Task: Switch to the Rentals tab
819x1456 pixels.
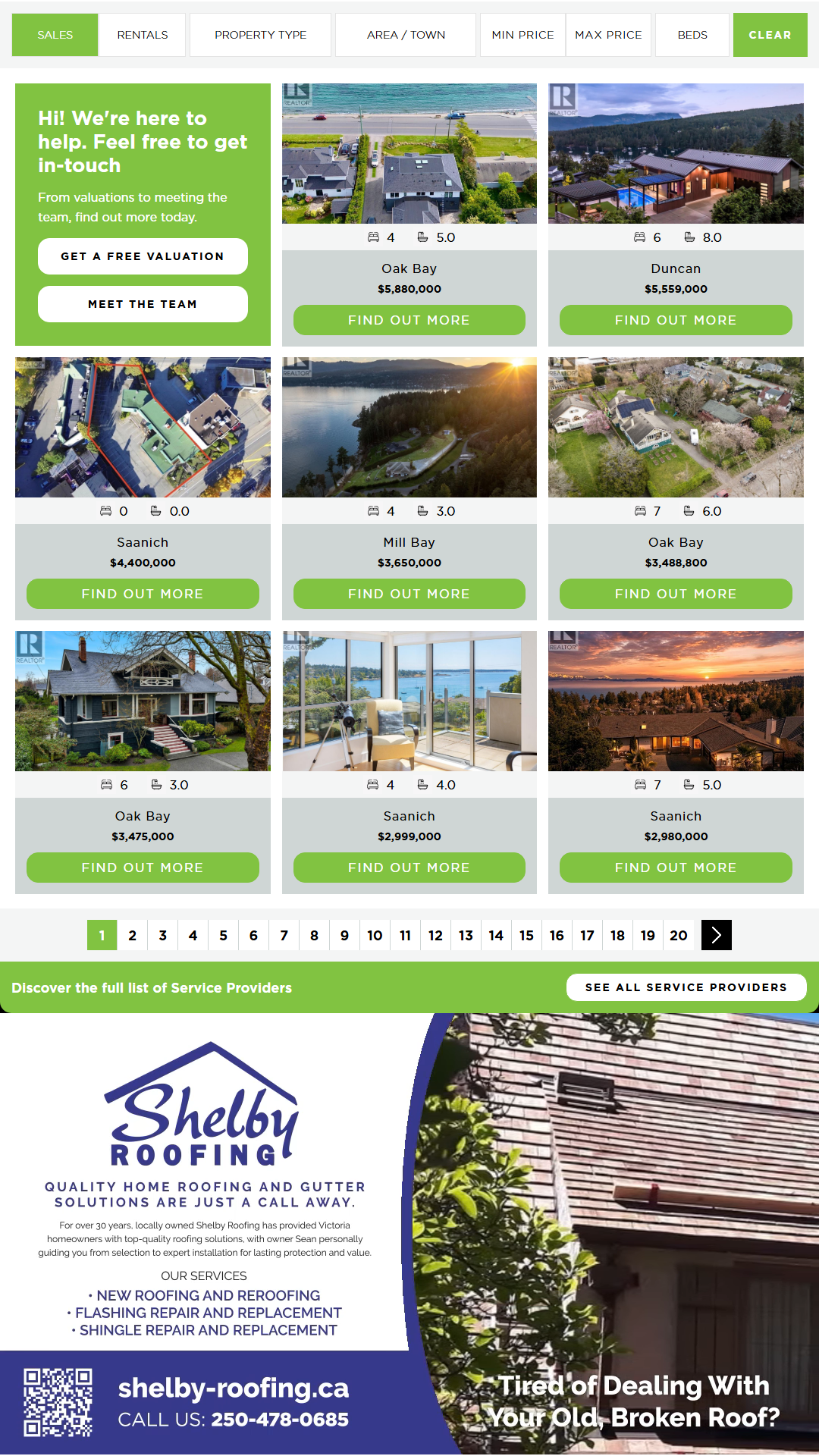Action: point(142,35)
